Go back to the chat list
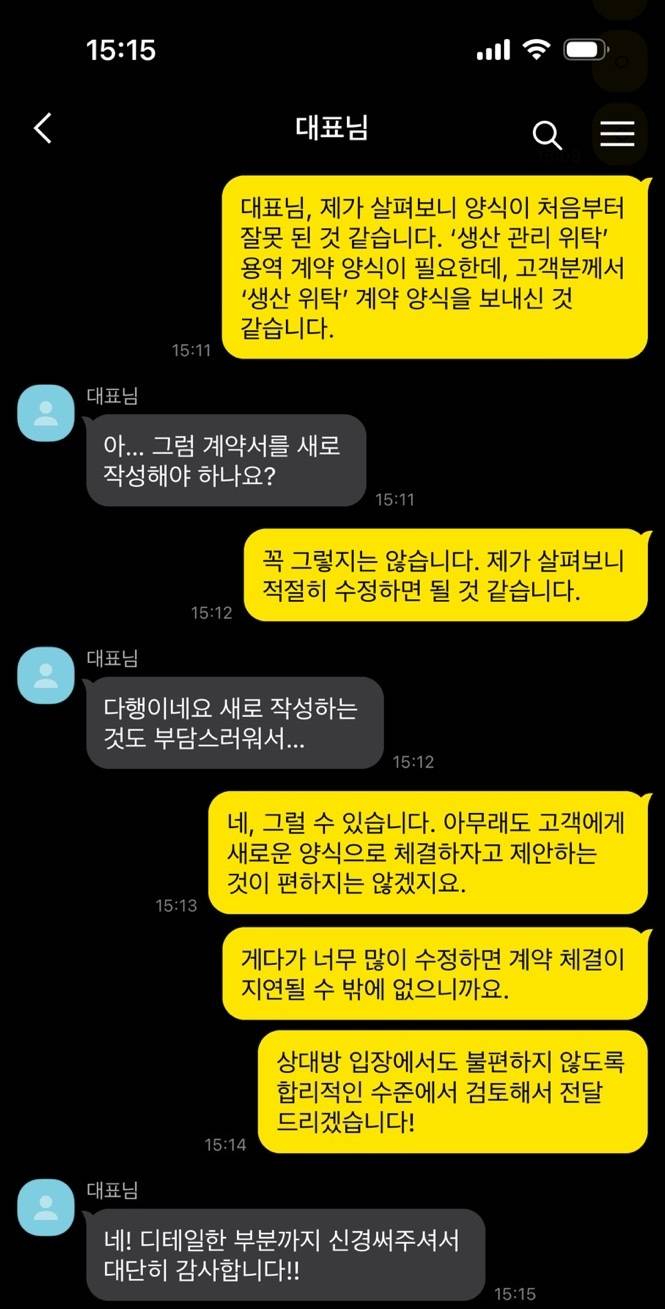Image resolution: width=665 pixels, height=1309 pixels. 42,129
